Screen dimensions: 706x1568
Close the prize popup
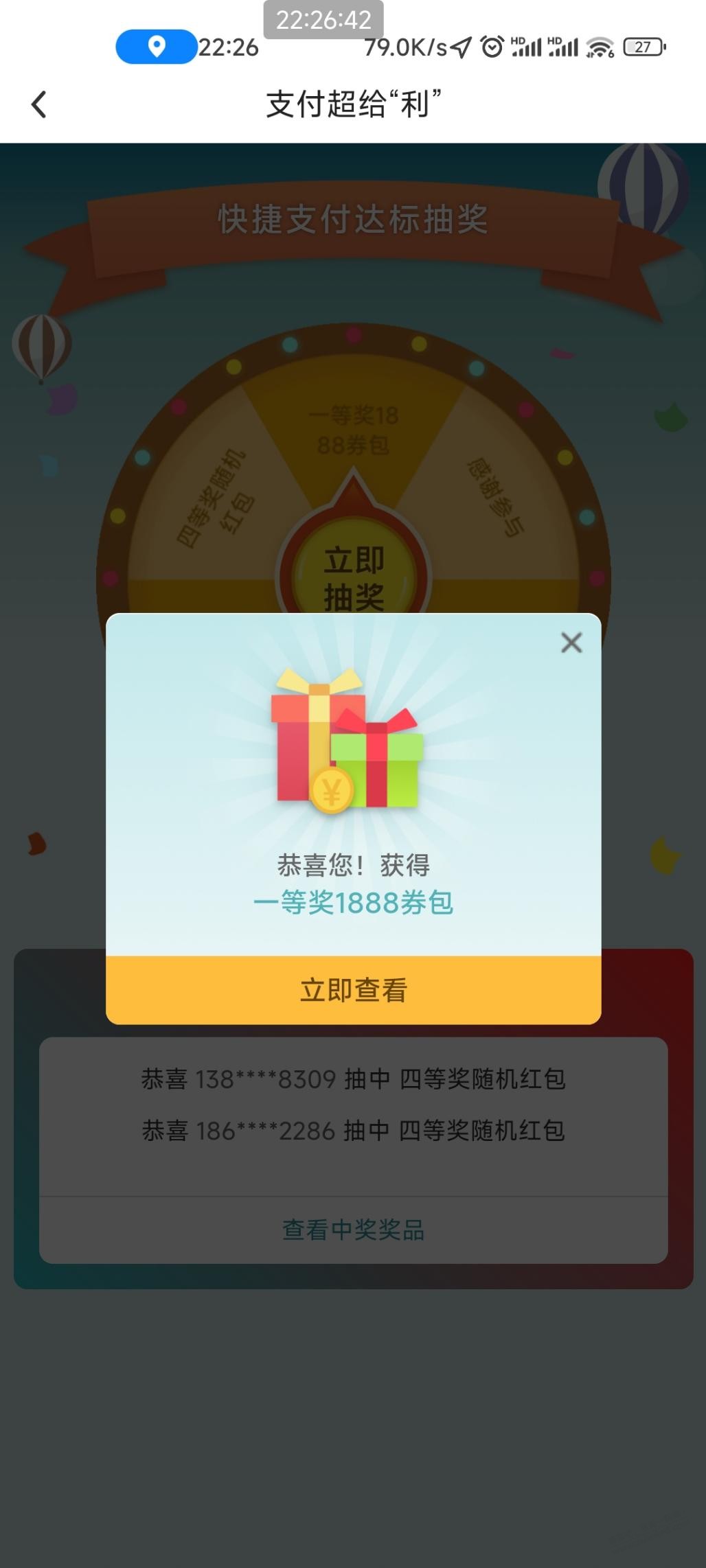tap(571, 643)
